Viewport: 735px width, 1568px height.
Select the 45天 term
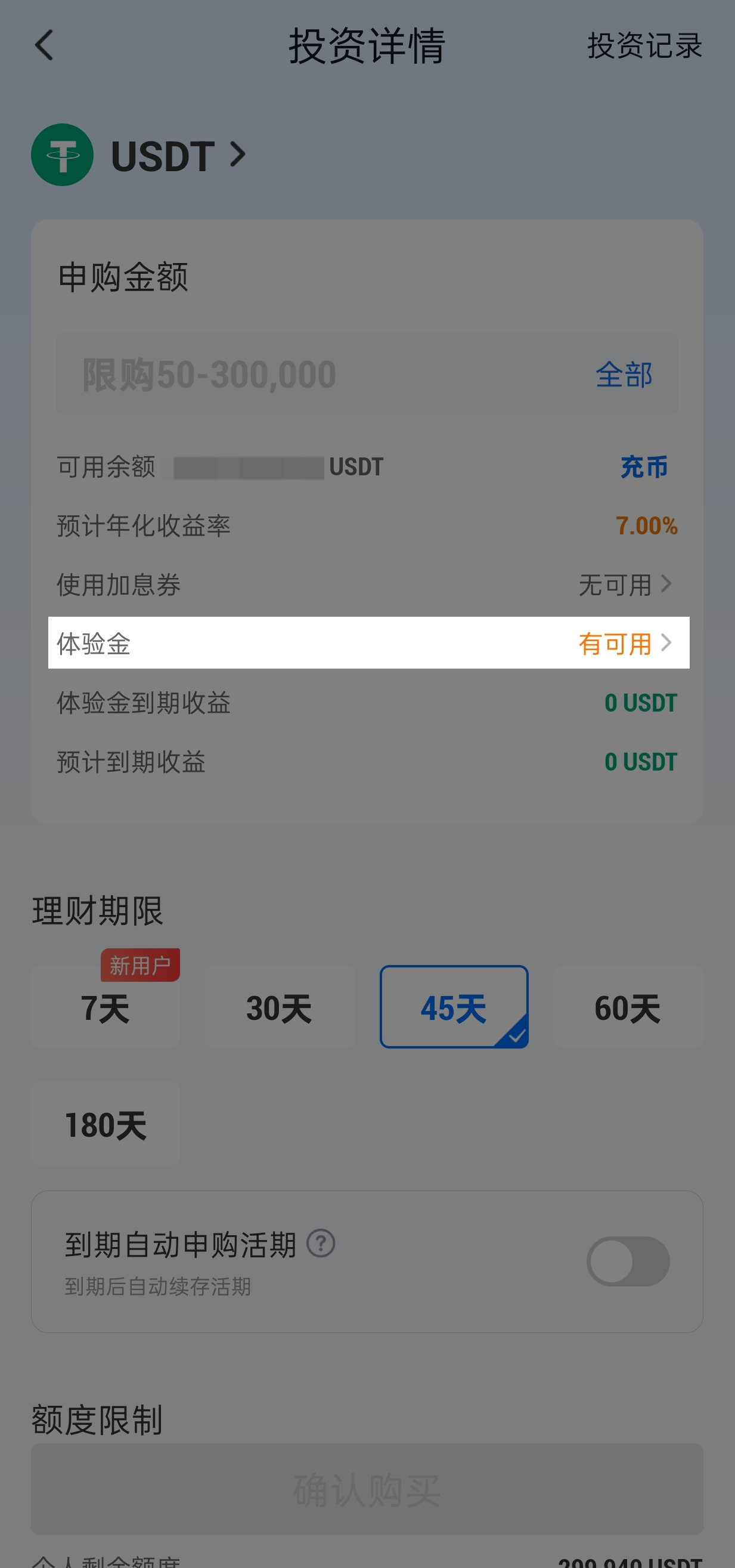(x=454, y=1007)
